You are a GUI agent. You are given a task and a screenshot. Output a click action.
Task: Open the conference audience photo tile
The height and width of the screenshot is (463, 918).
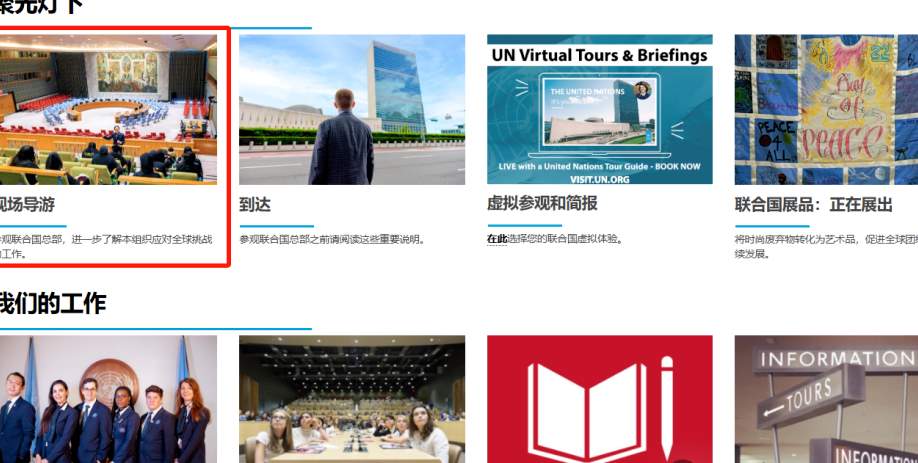[x=351, y=400]
